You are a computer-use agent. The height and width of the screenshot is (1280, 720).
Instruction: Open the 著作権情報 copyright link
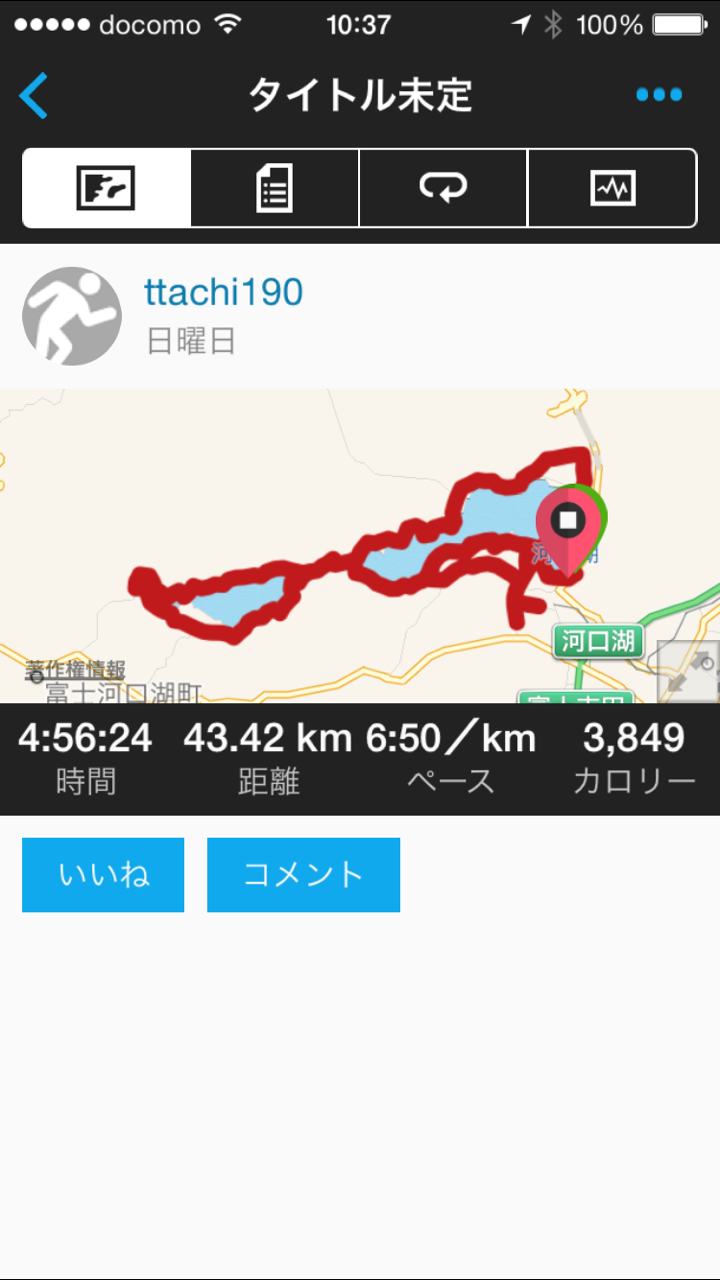[x=76, y=670]
